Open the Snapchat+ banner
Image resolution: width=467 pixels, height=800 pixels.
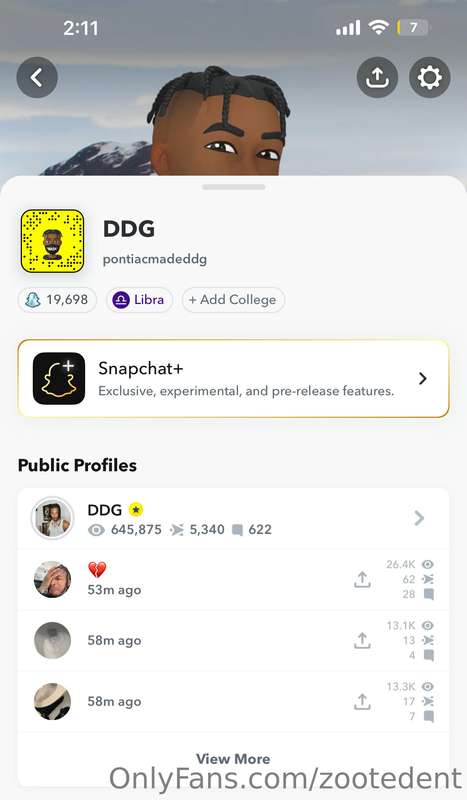tap(233, 379)
